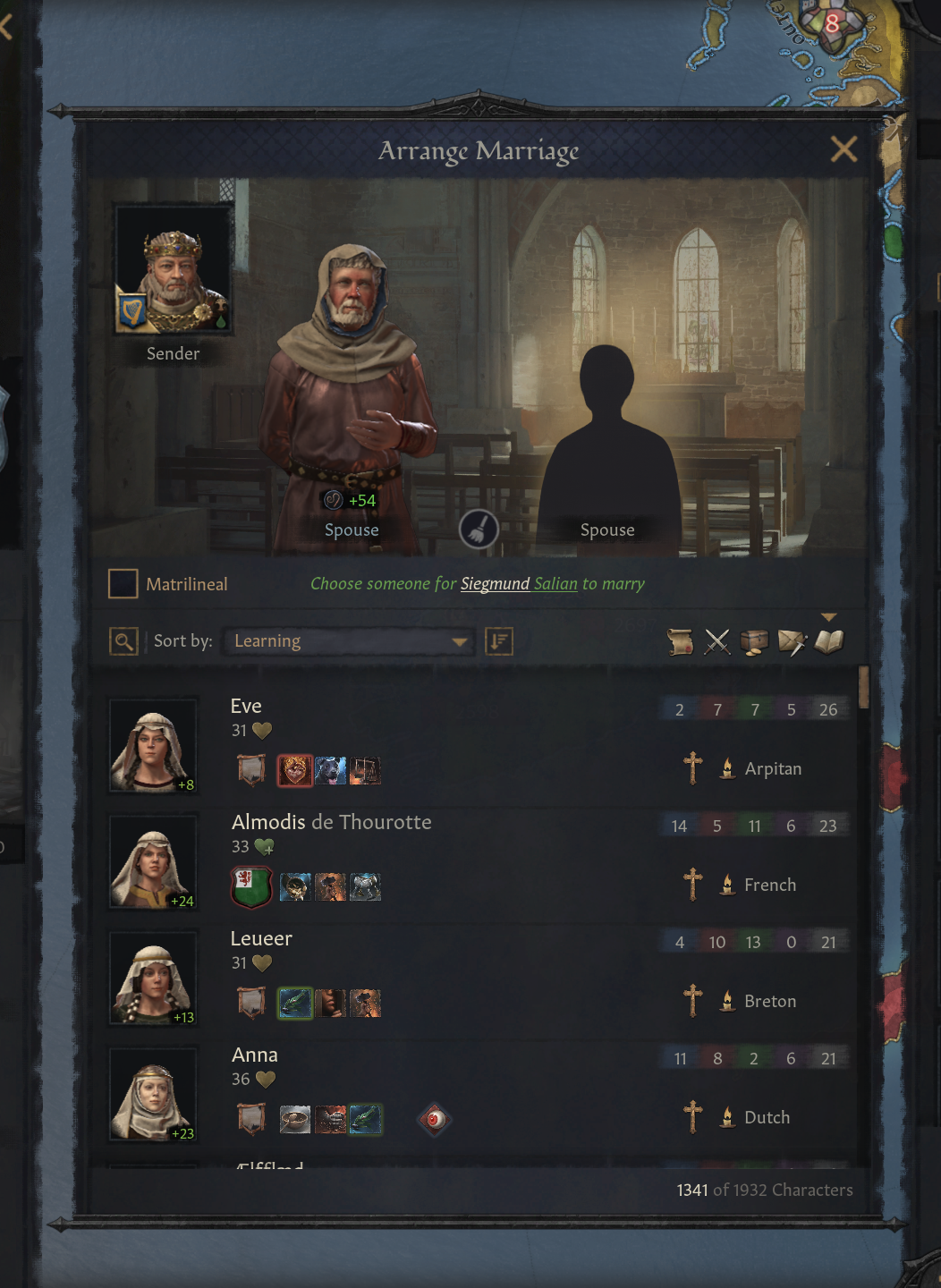Filter candidates by stewardship chest icon
This screenshot has height=1288, width=941.
click(754, 641)
